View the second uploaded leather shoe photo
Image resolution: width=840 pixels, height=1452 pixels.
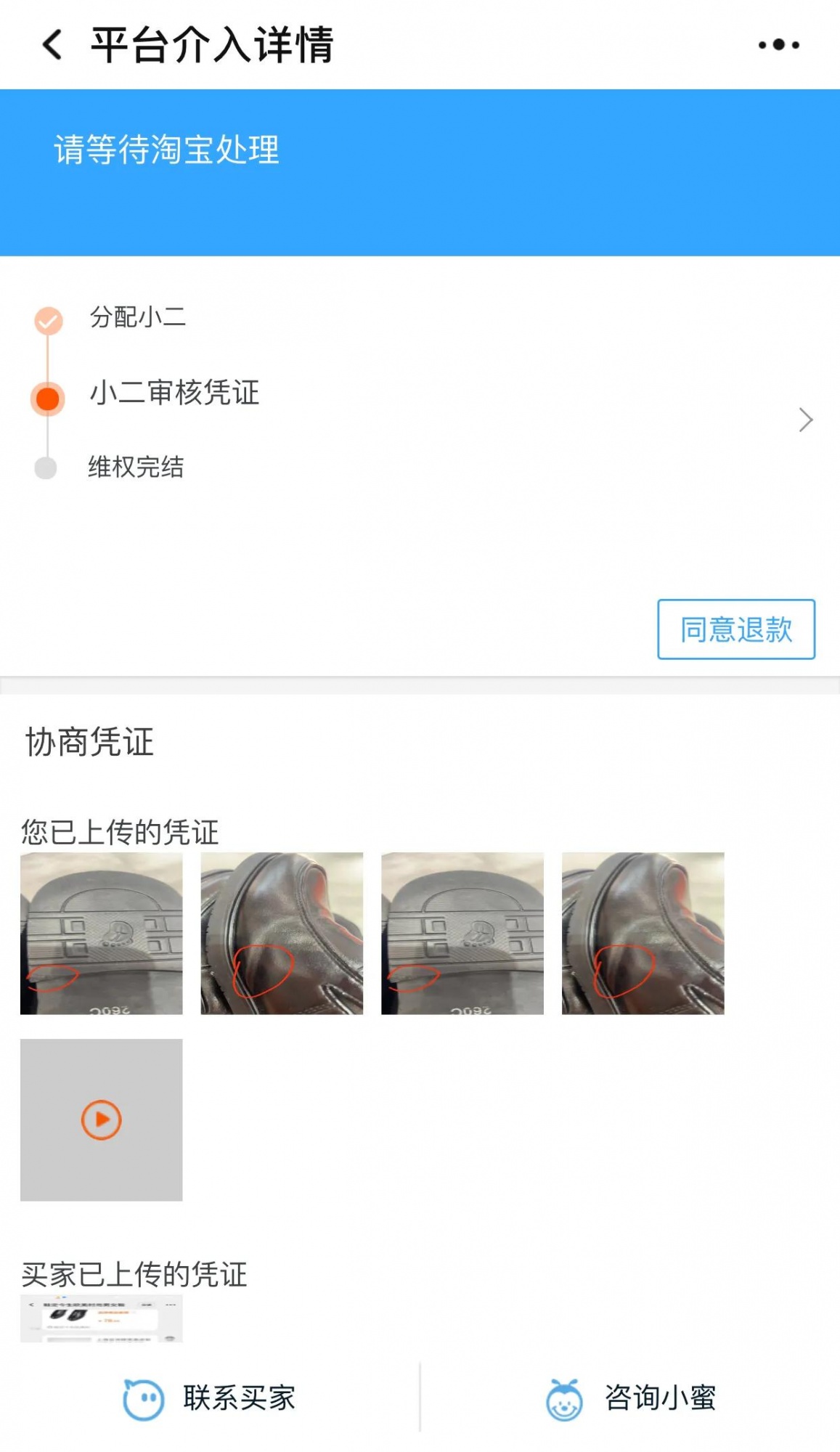(x=282, y=933)
